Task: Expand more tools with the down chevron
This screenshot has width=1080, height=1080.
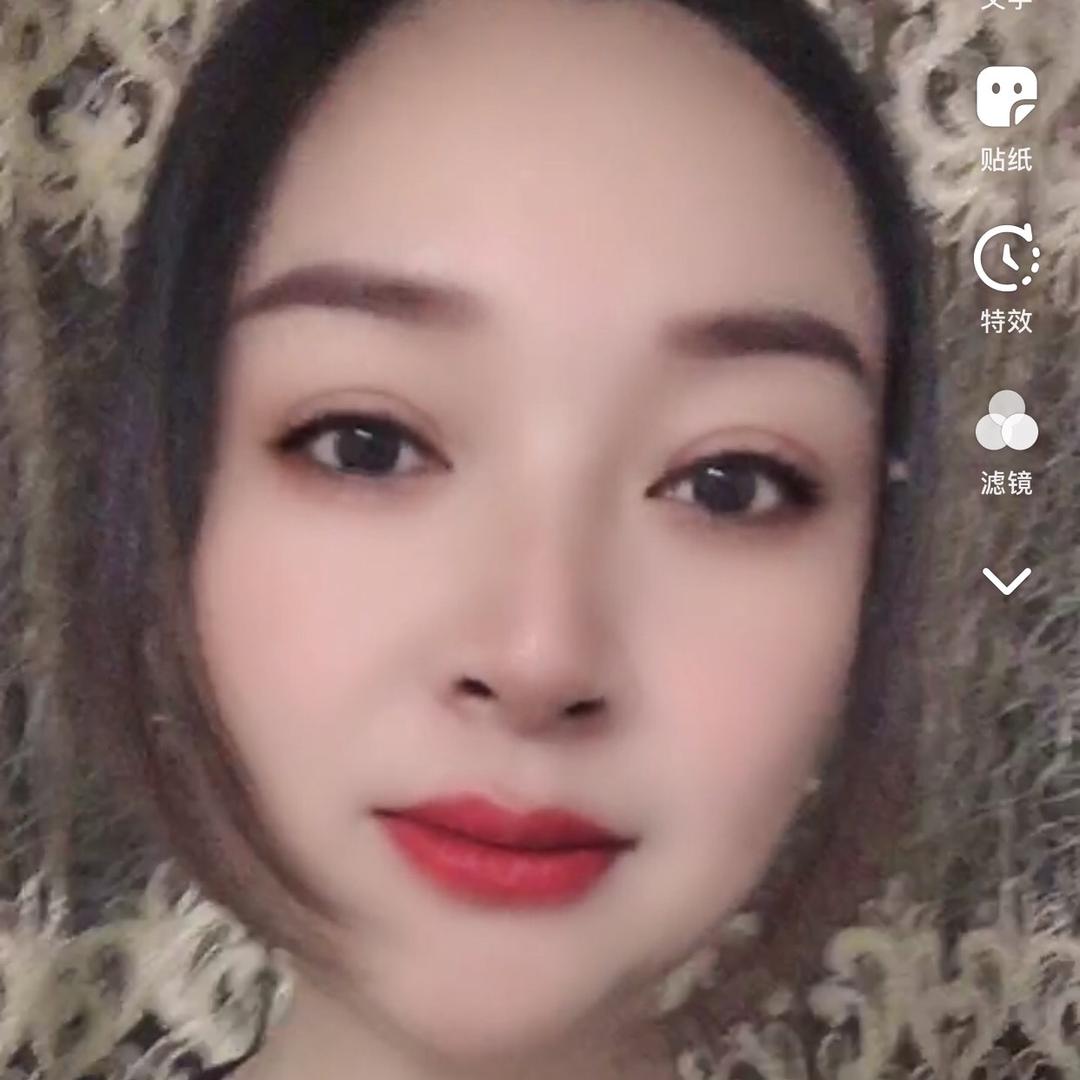Action: click(1006, 581)
